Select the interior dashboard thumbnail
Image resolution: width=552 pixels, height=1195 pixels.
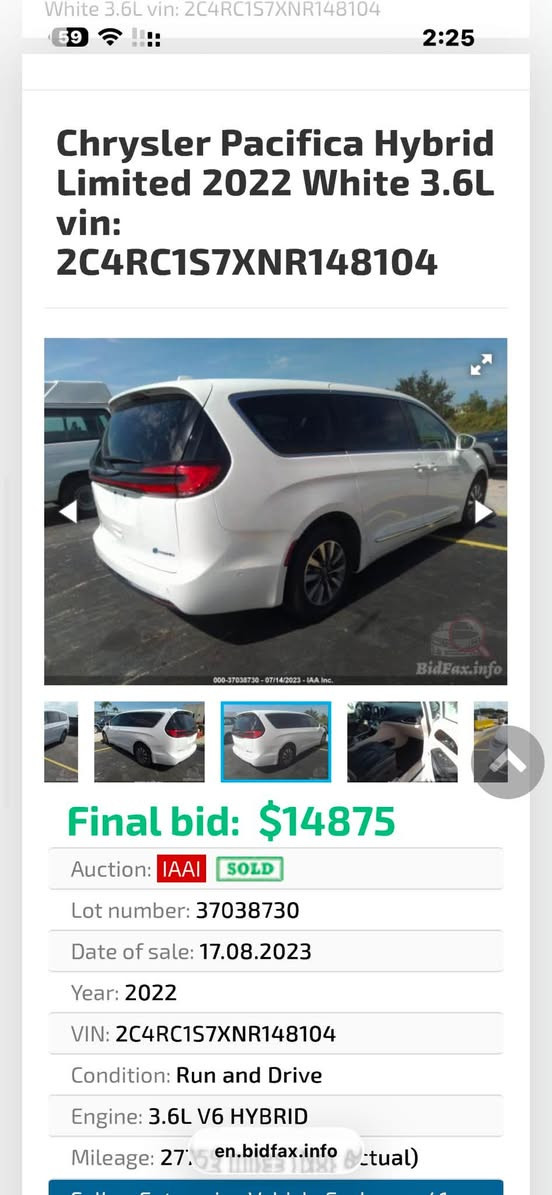(403, 742)
